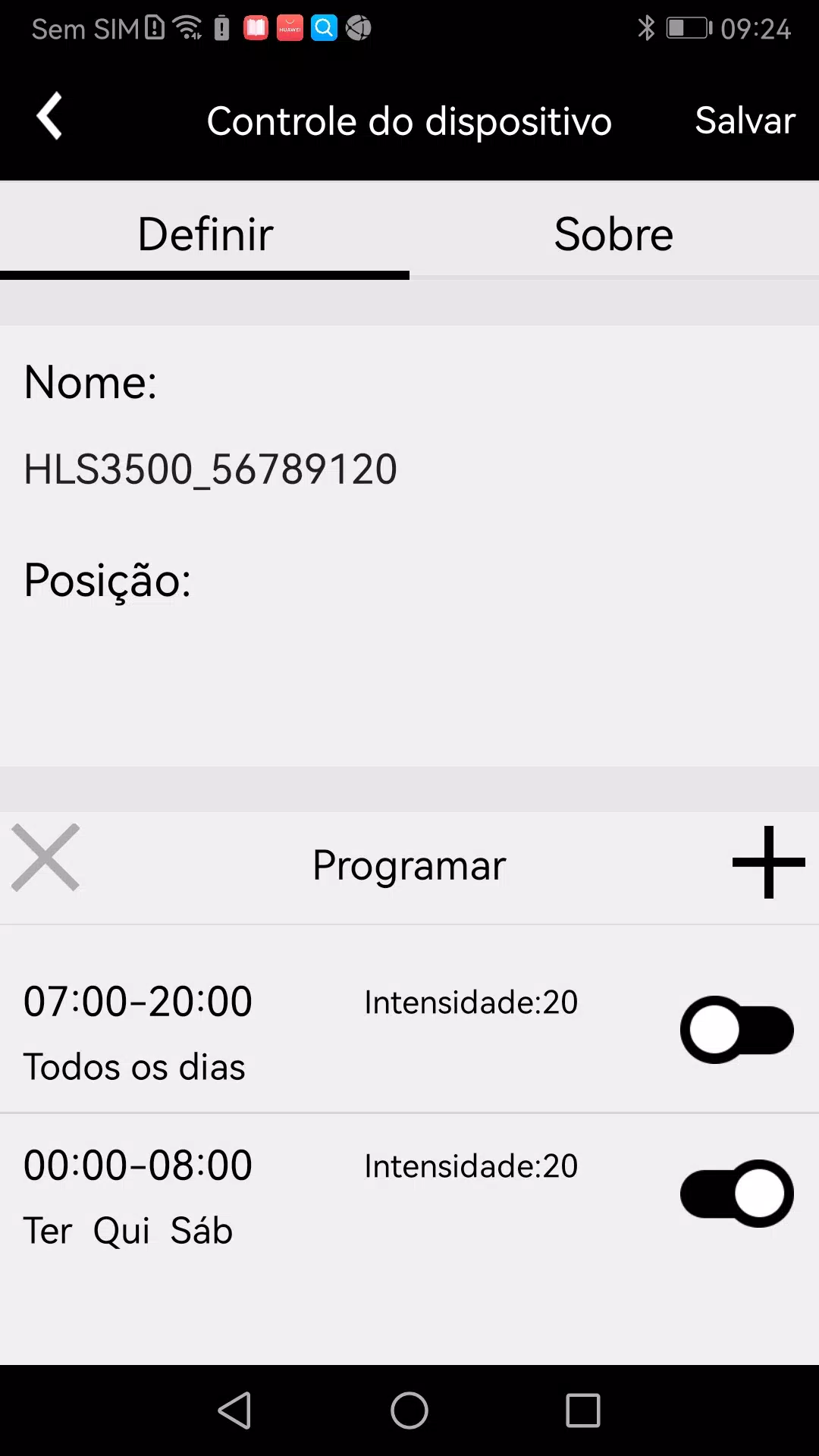
Task: Tap Salvar to save device settings
Action: pos(745,121)
